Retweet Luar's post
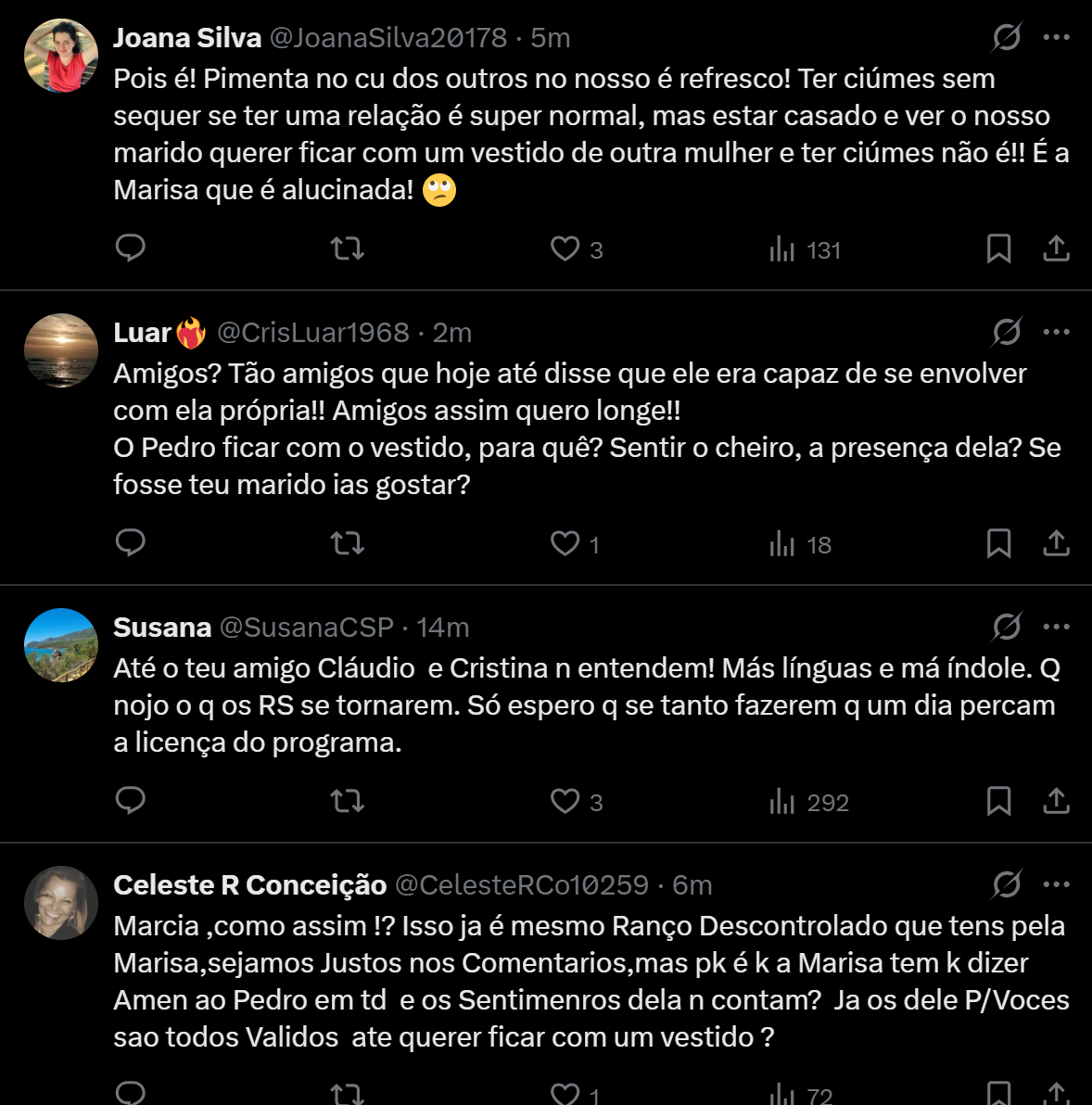 pos(347,544)
